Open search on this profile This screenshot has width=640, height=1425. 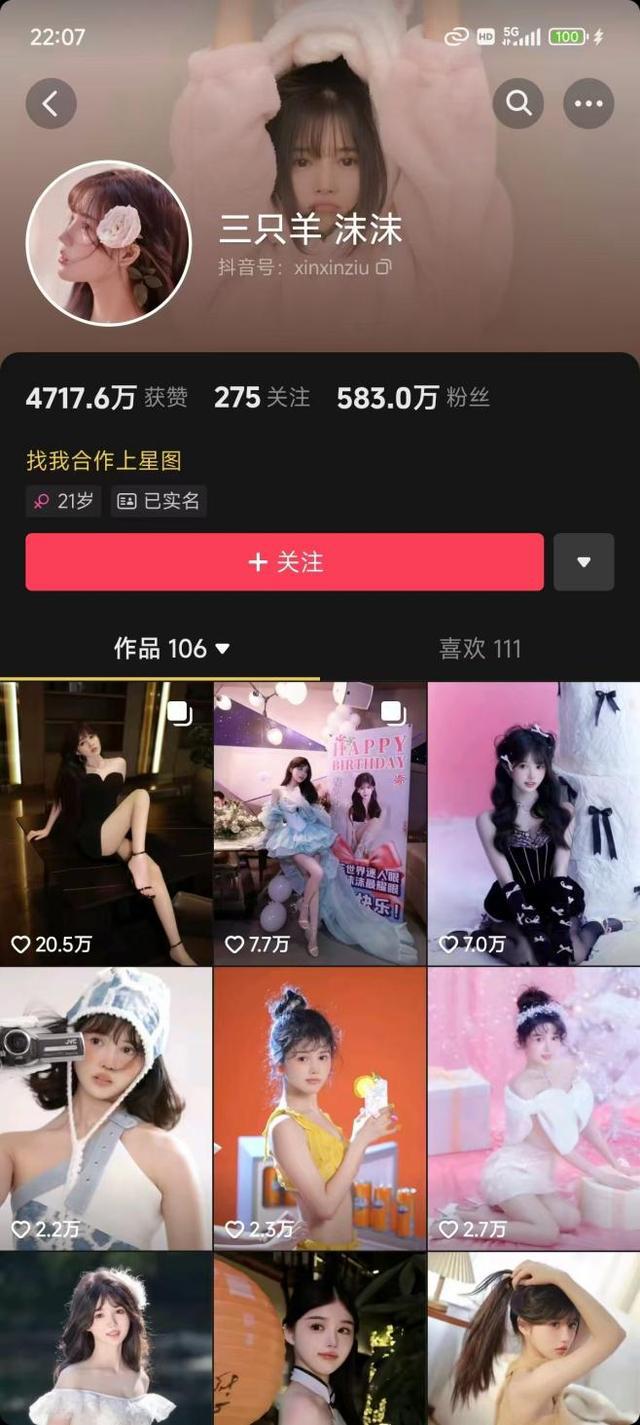tap(518, 103)
